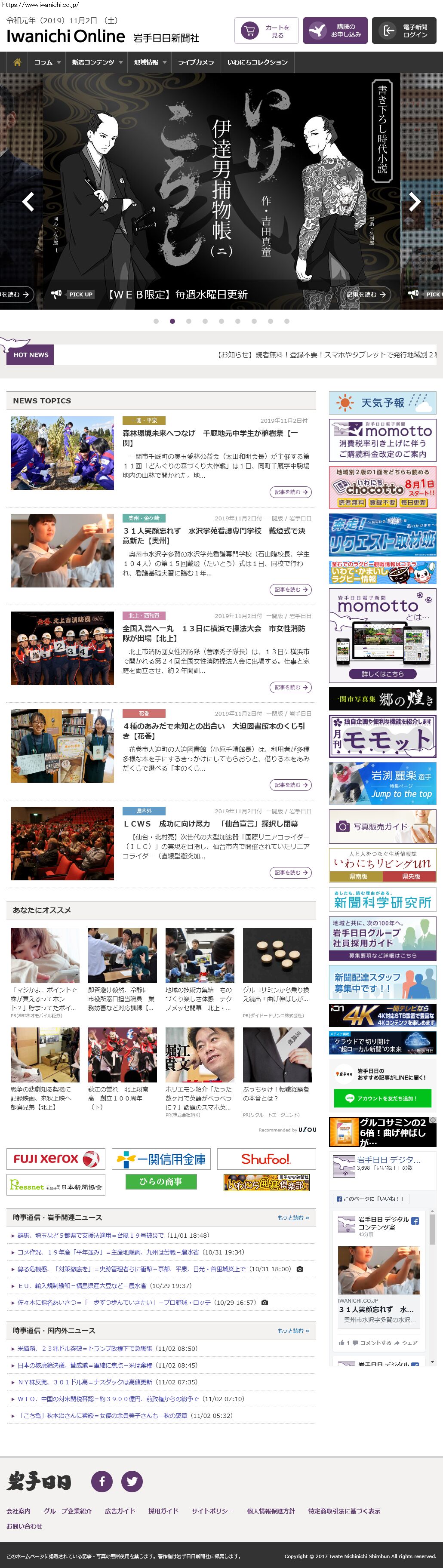443x1568 pixels.
Task: Visit the Facebook page from the footer
Action: (x=102, y=1480)
